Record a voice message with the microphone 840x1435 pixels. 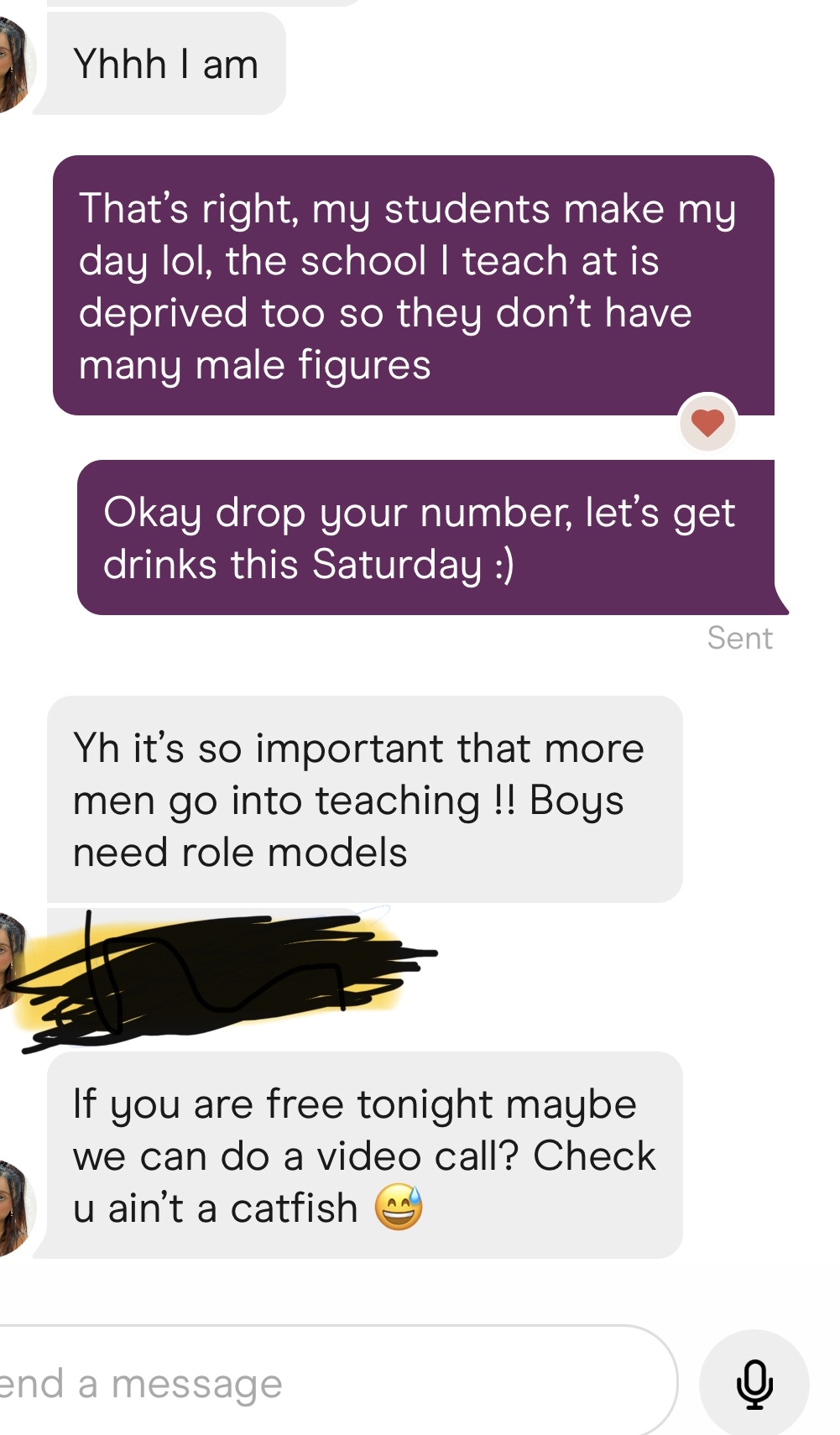coord(754,1383)
